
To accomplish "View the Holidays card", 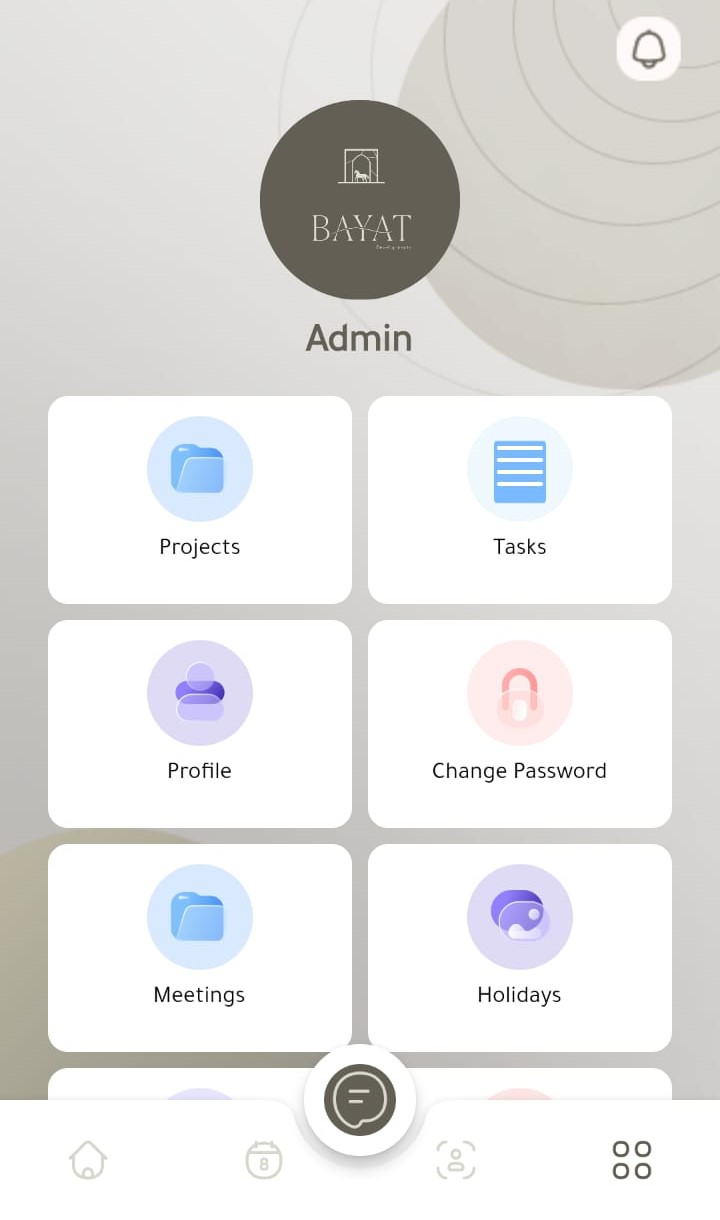I will [520, 948].
